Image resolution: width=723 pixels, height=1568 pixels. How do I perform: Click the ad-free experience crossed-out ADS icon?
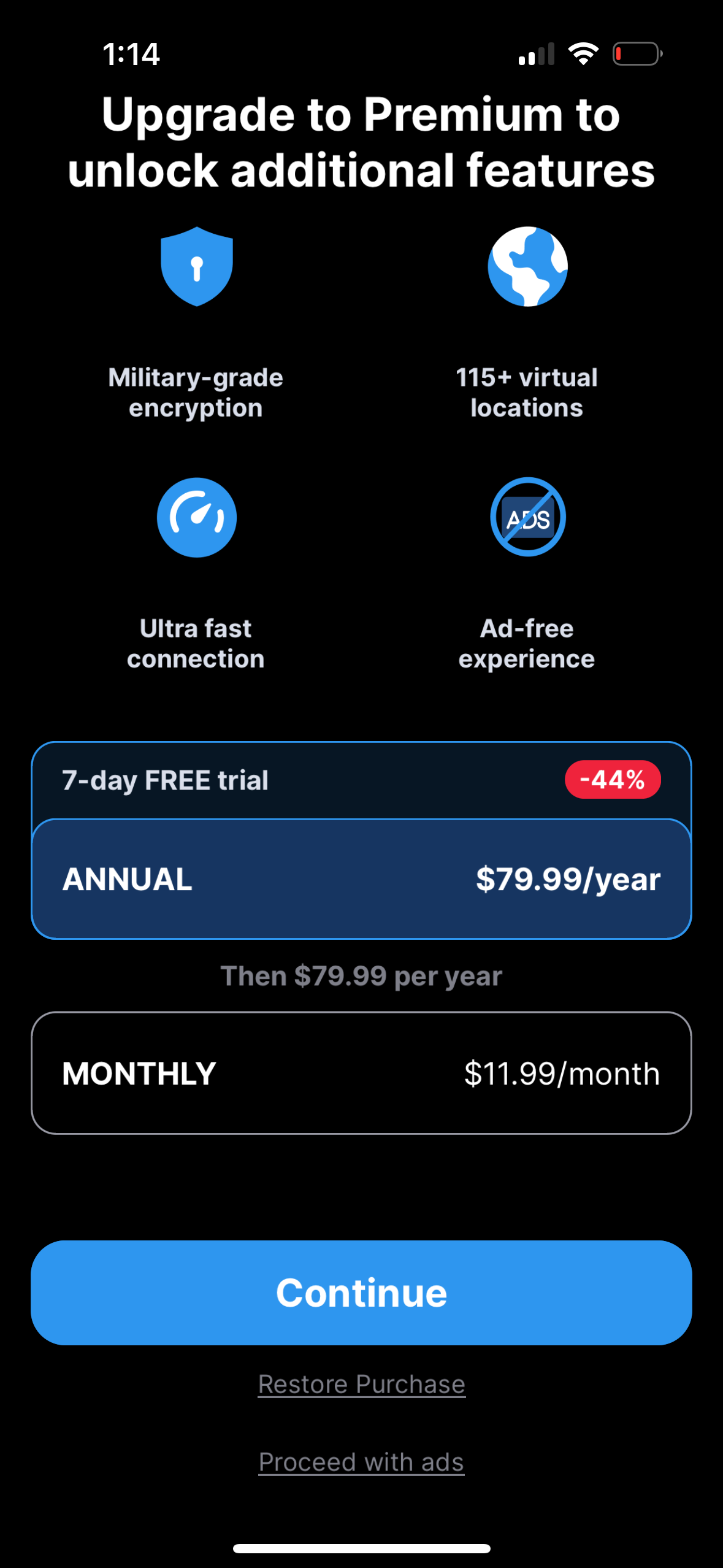[x=527, y=517]
